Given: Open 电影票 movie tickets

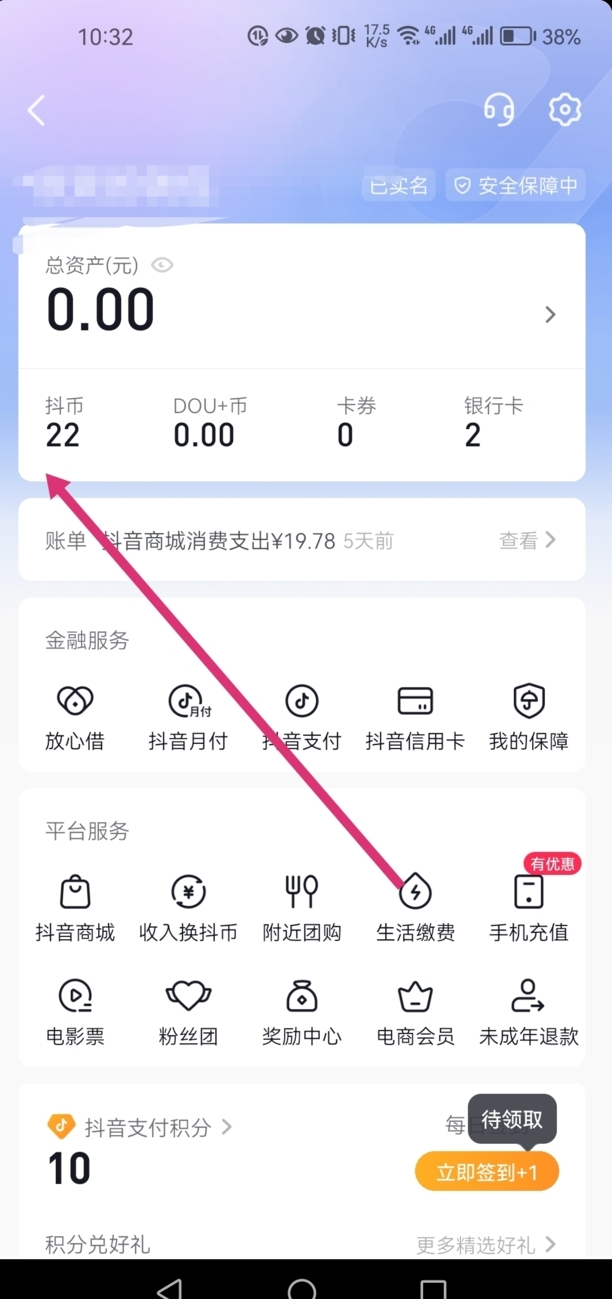Looking at the screenshot, I should pyautogui.click(x=75, y=1012).
